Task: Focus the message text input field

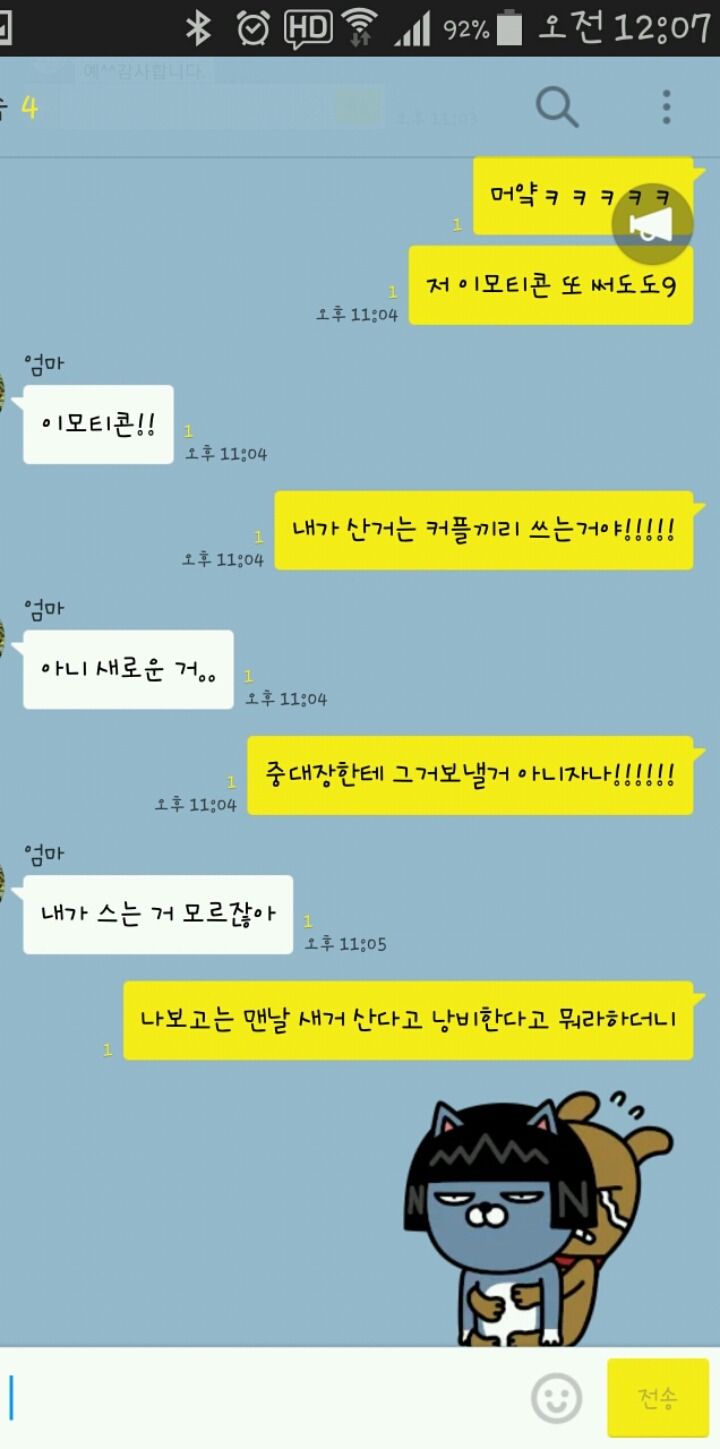Action: point(260,1397)
